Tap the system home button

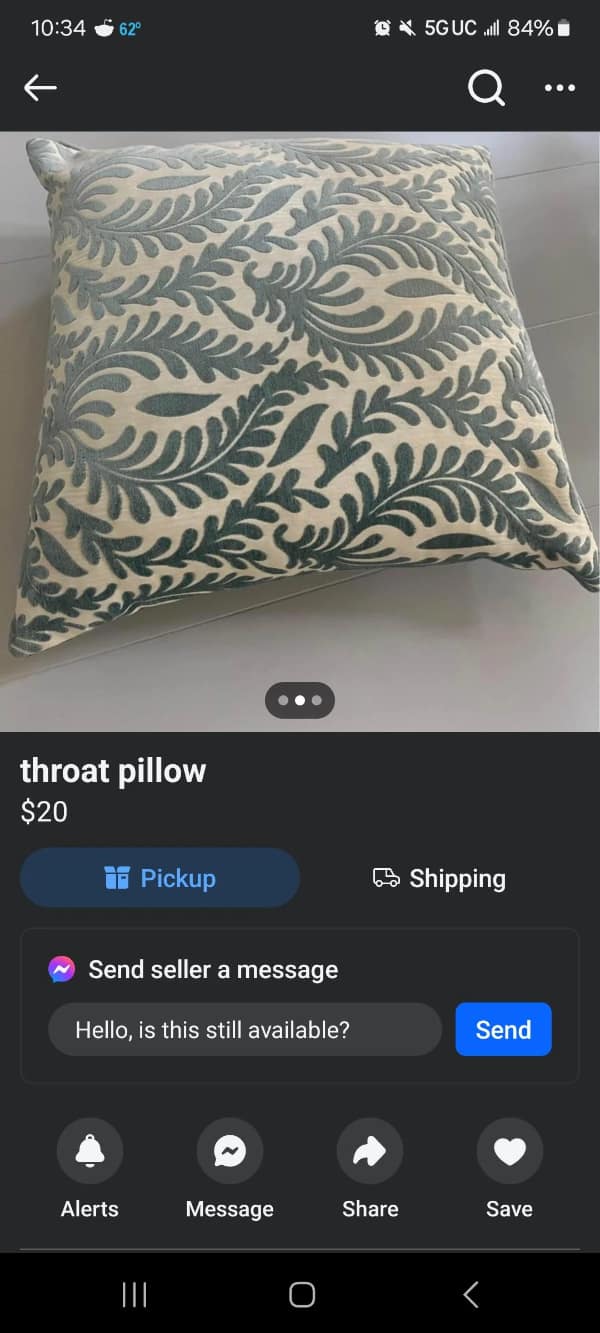[x=302, y=1295]
